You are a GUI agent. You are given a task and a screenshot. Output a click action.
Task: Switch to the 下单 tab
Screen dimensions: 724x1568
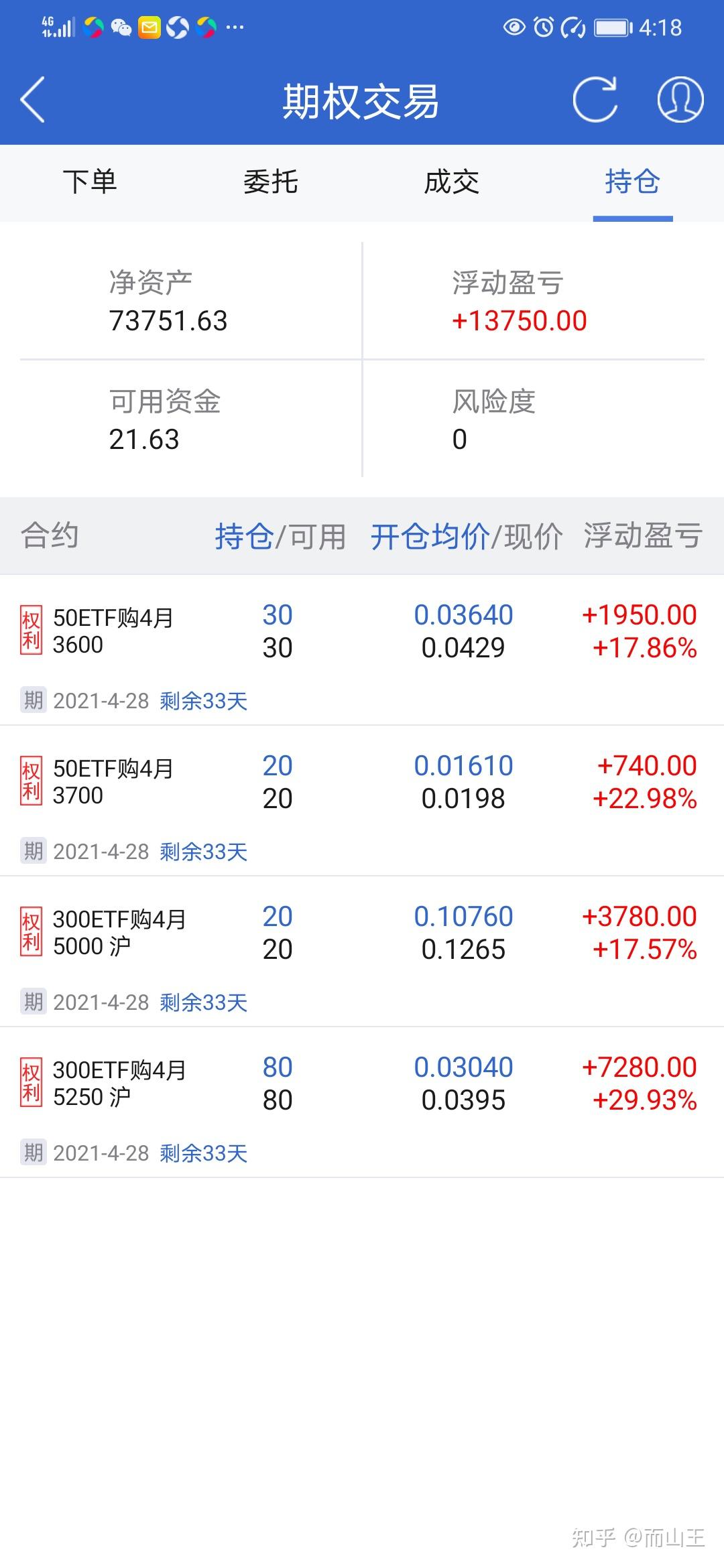click(x=90, y=182)
